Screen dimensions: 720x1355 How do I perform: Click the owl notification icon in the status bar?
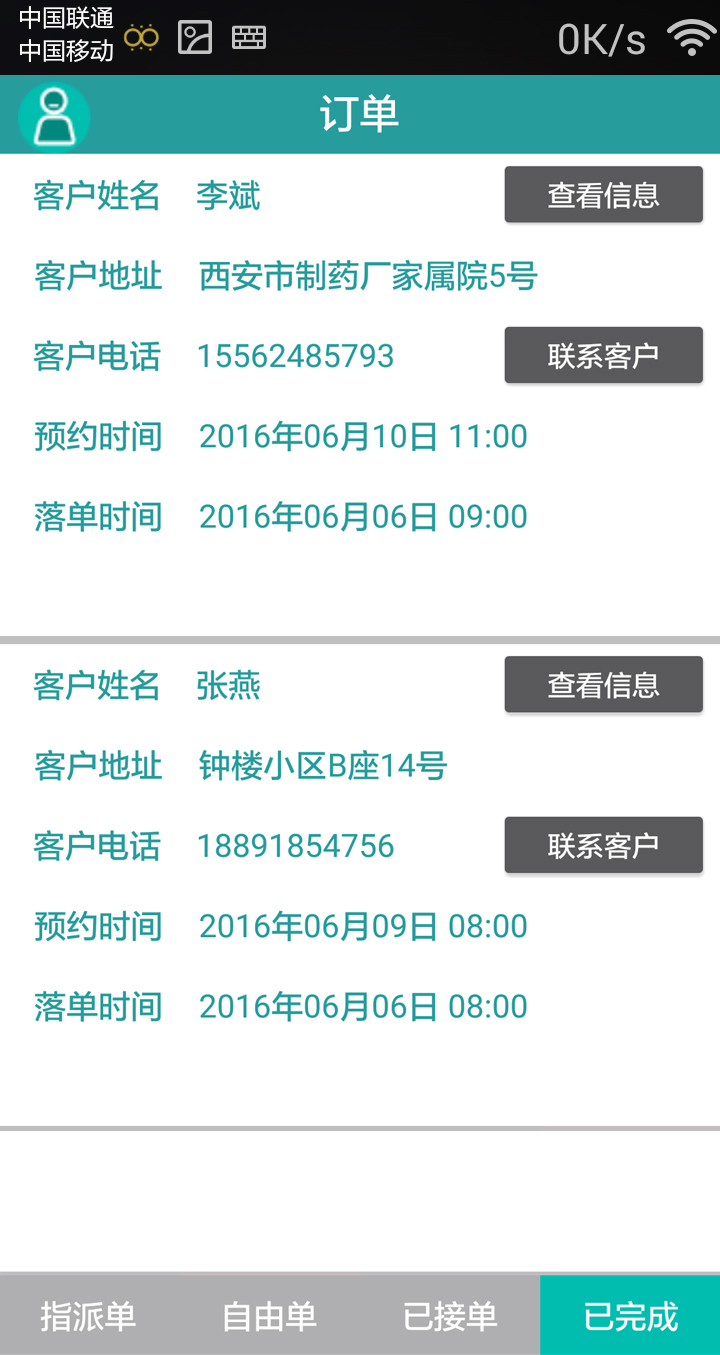click(x=140, y=38)
